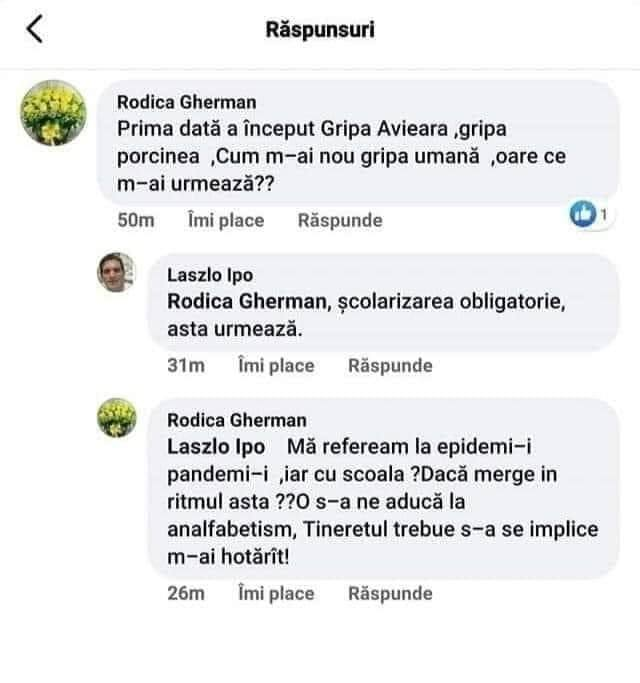Like Rodica Gherman's 50m comment

click(x=226, y=221)
